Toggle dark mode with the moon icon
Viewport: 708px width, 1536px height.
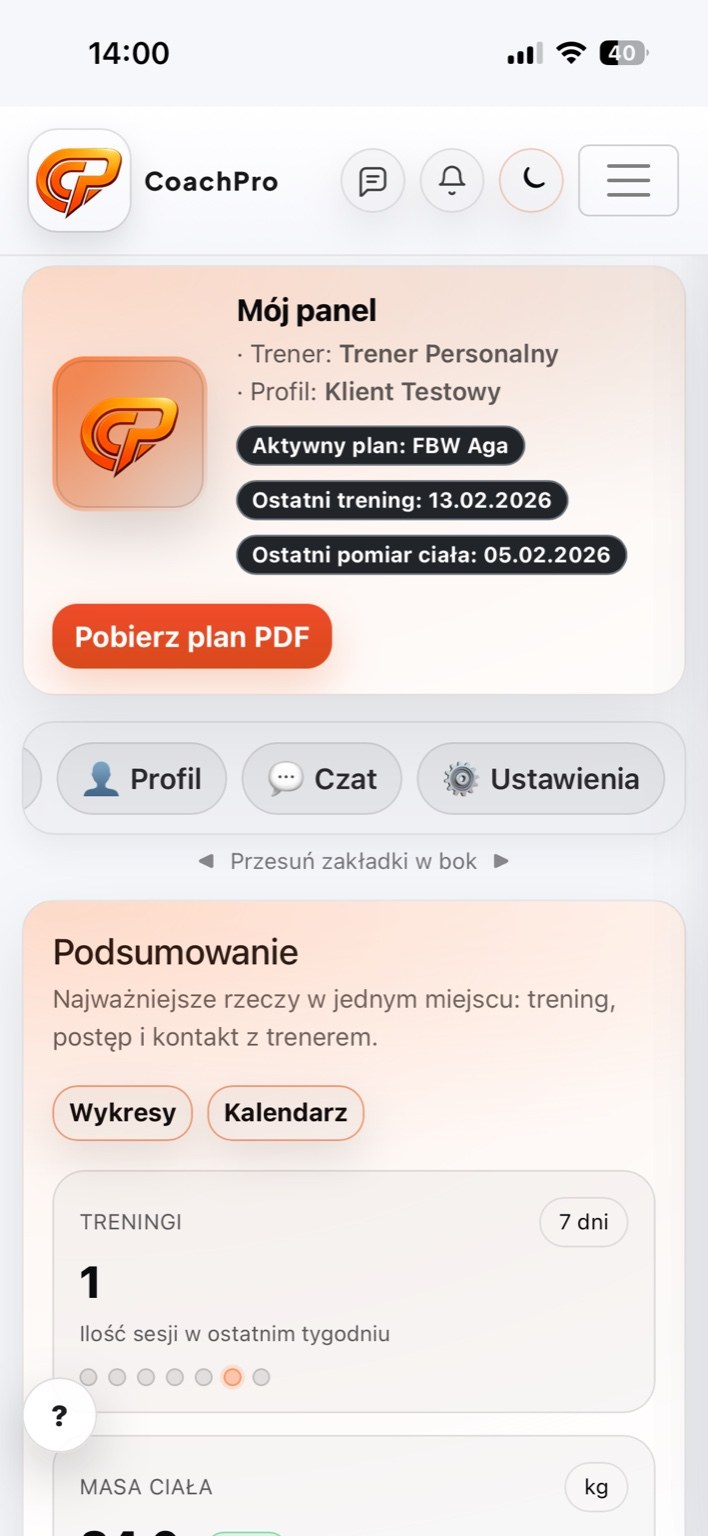click(531, 181)
